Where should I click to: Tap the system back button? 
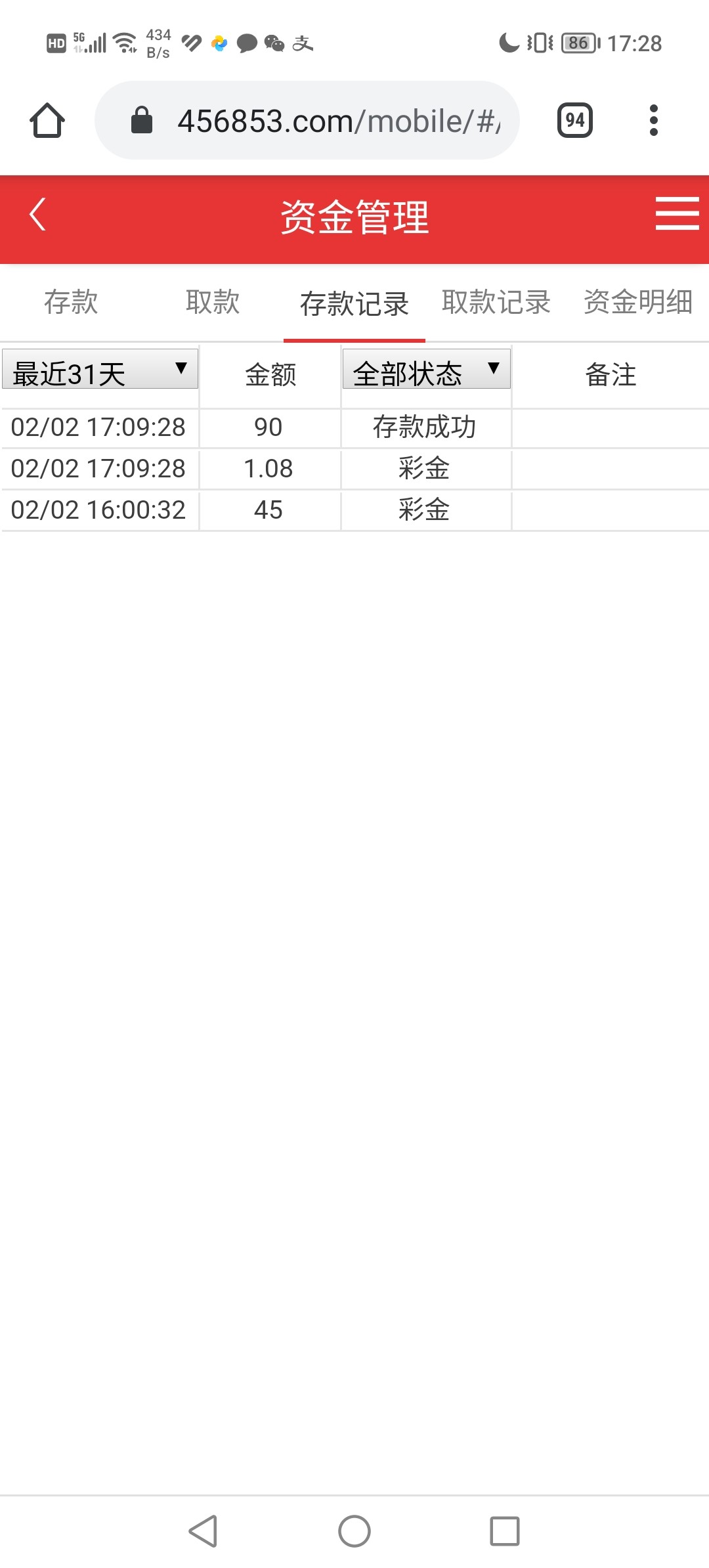pyautogui.click(x=204, y=1531)
